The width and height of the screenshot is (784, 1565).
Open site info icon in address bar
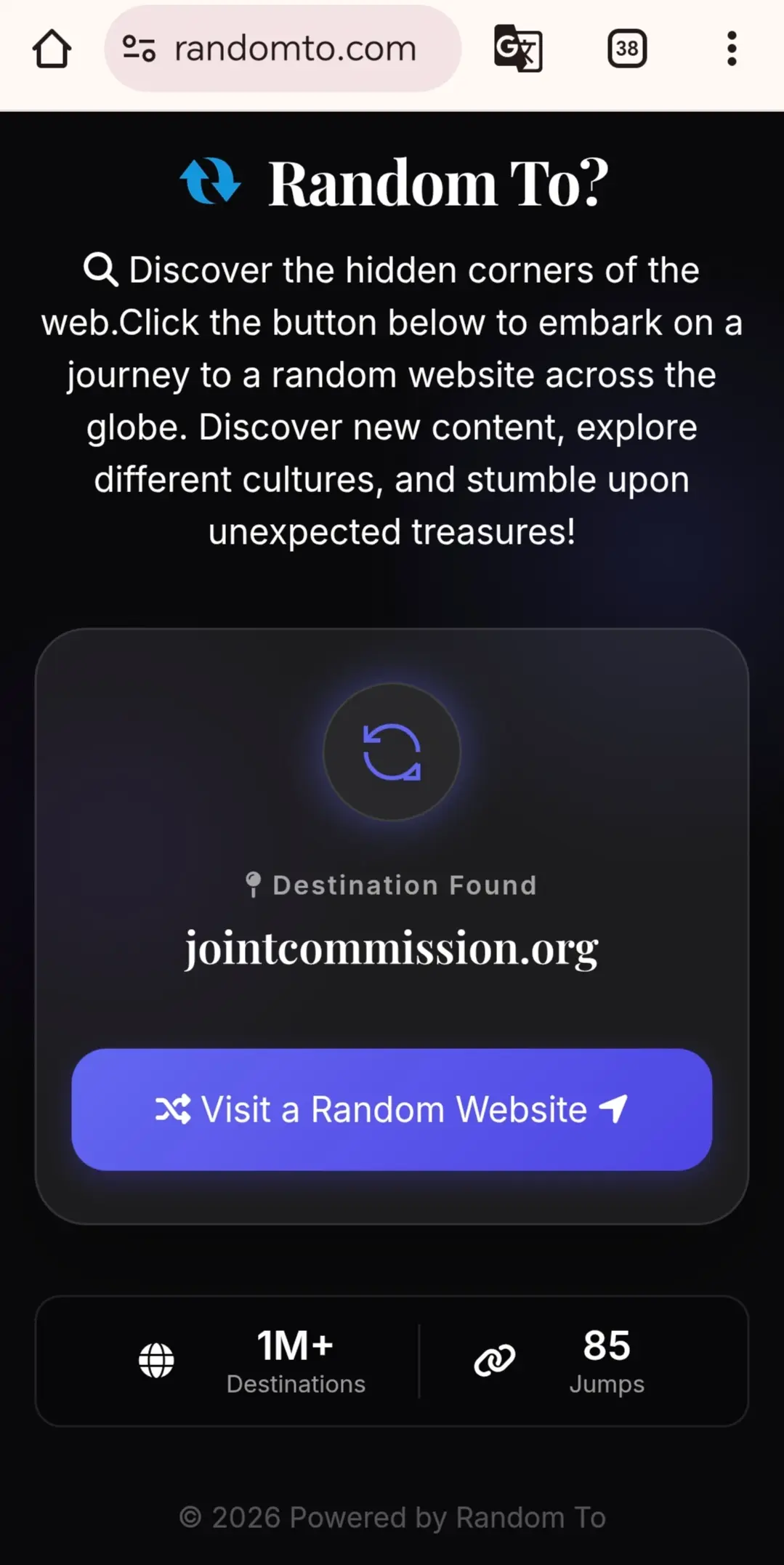[x=139, y=49]
